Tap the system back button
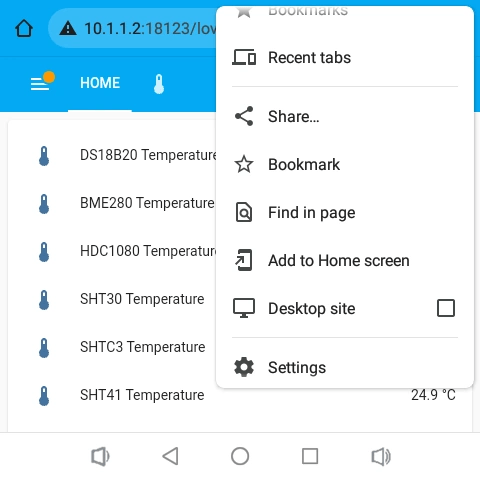 coord(171,456)
